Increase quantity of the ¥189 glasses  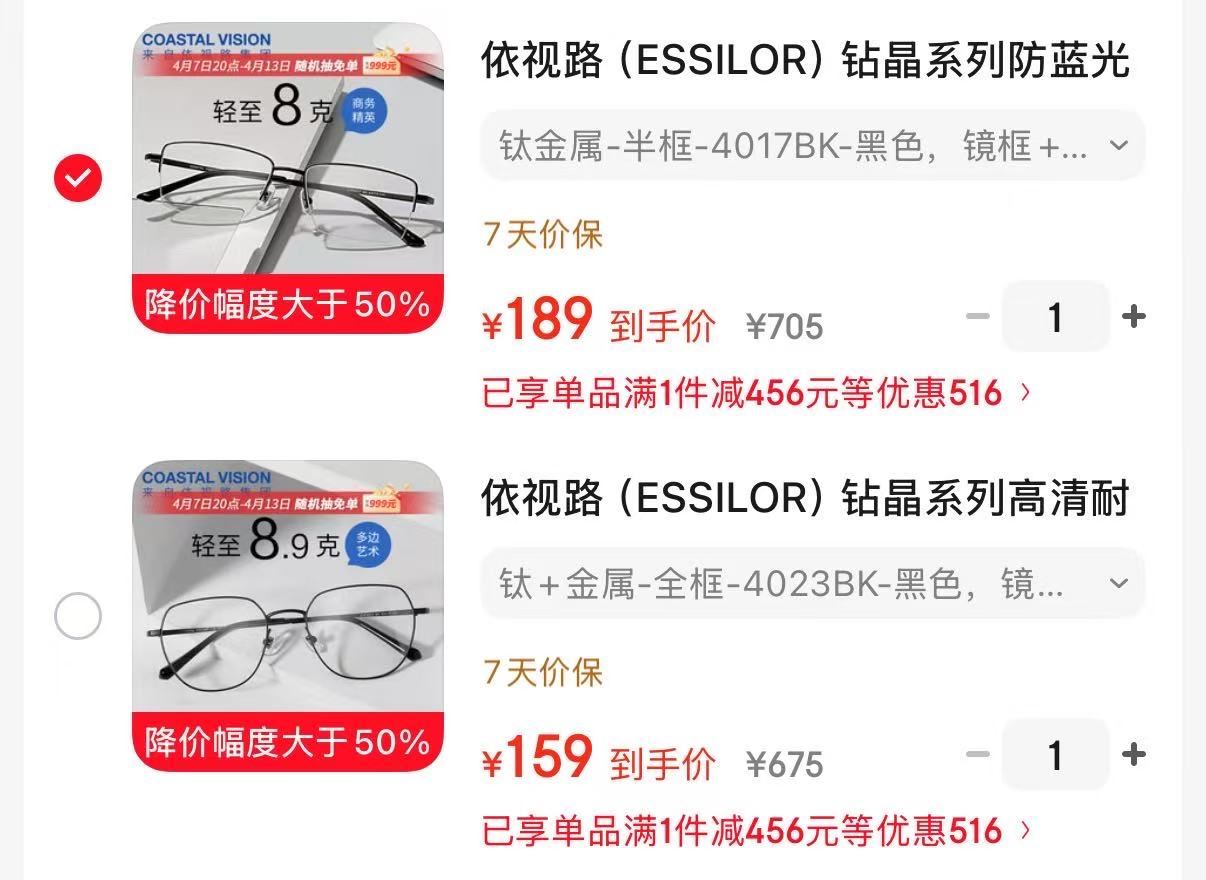(1133, 317)
